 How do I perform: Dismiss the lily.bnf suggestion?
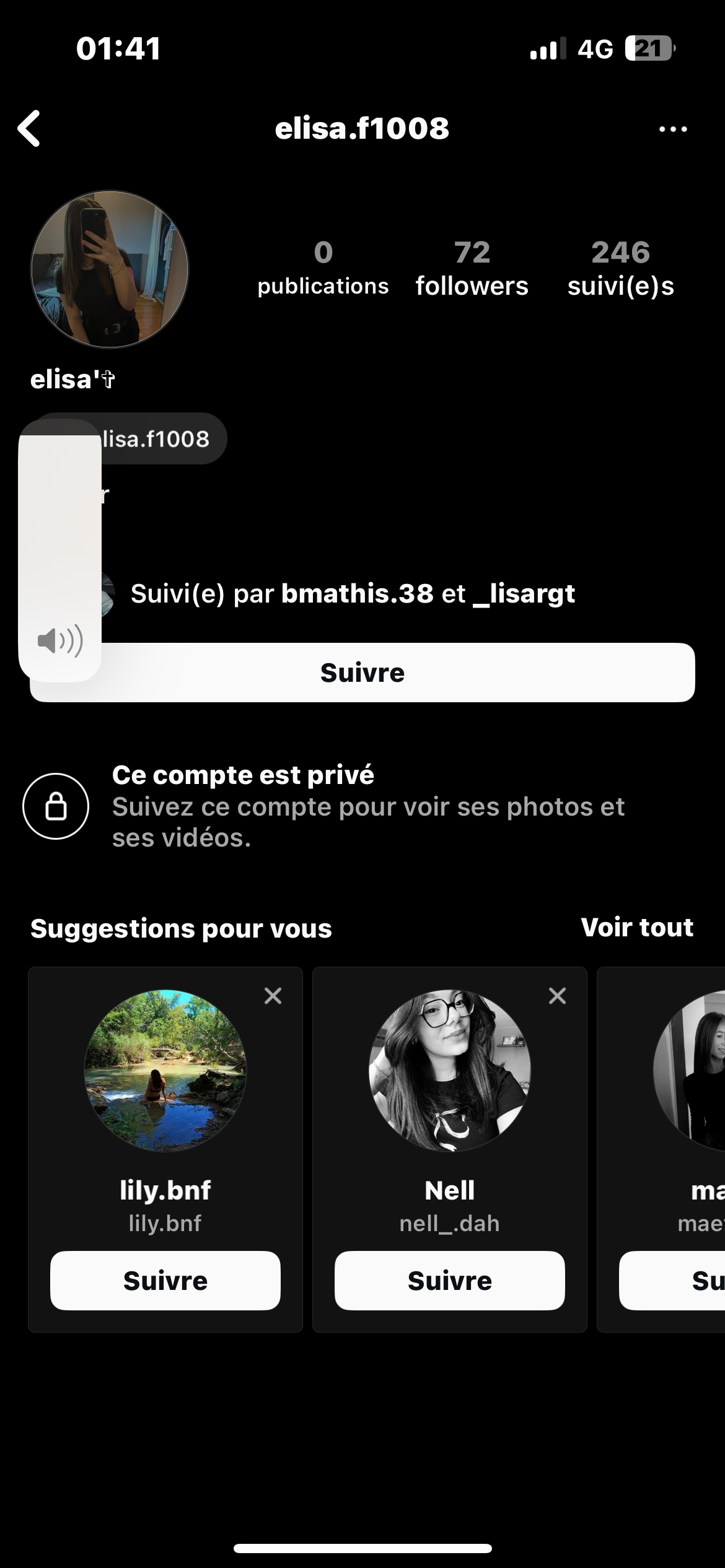tap(273, 996)
